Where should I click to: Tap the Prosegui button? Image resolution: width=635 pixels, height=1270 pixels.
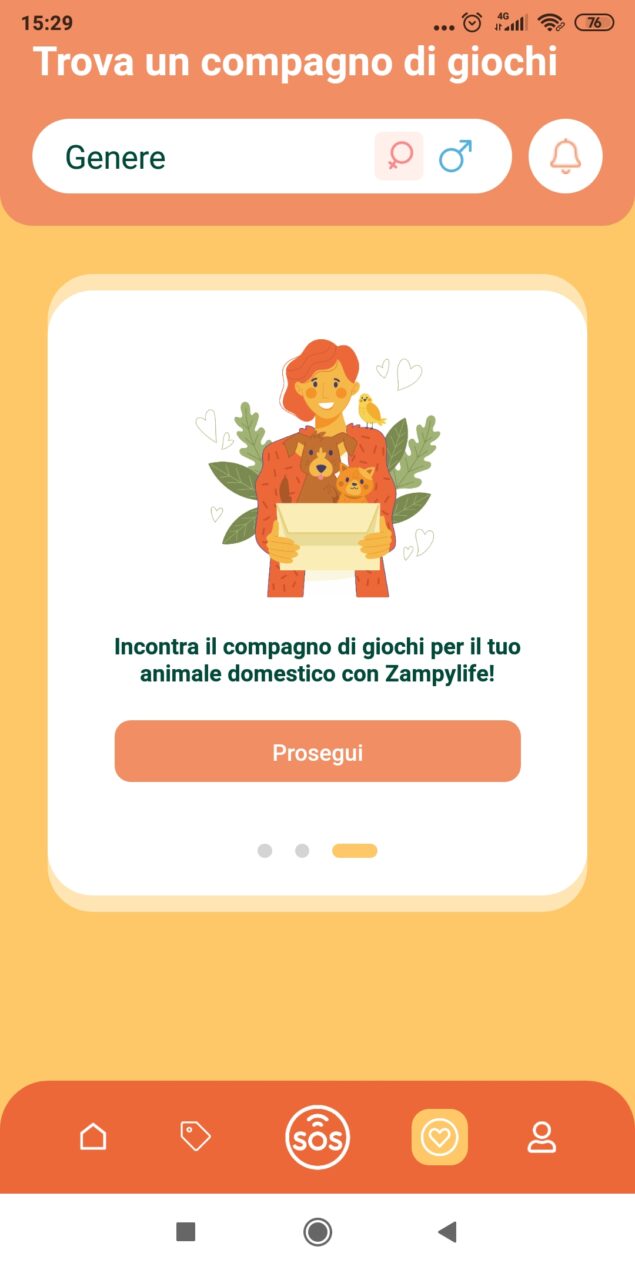pos(318,751)
